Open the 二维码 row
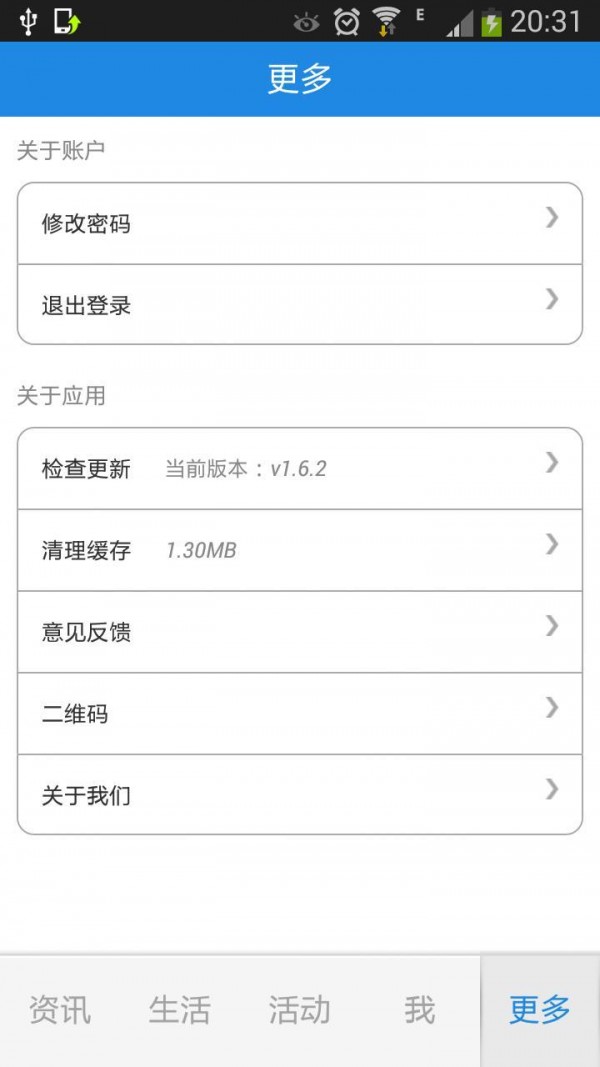The height and width of the screenshot is (1067, 600). pyautogui.click(x=300, y=713)
